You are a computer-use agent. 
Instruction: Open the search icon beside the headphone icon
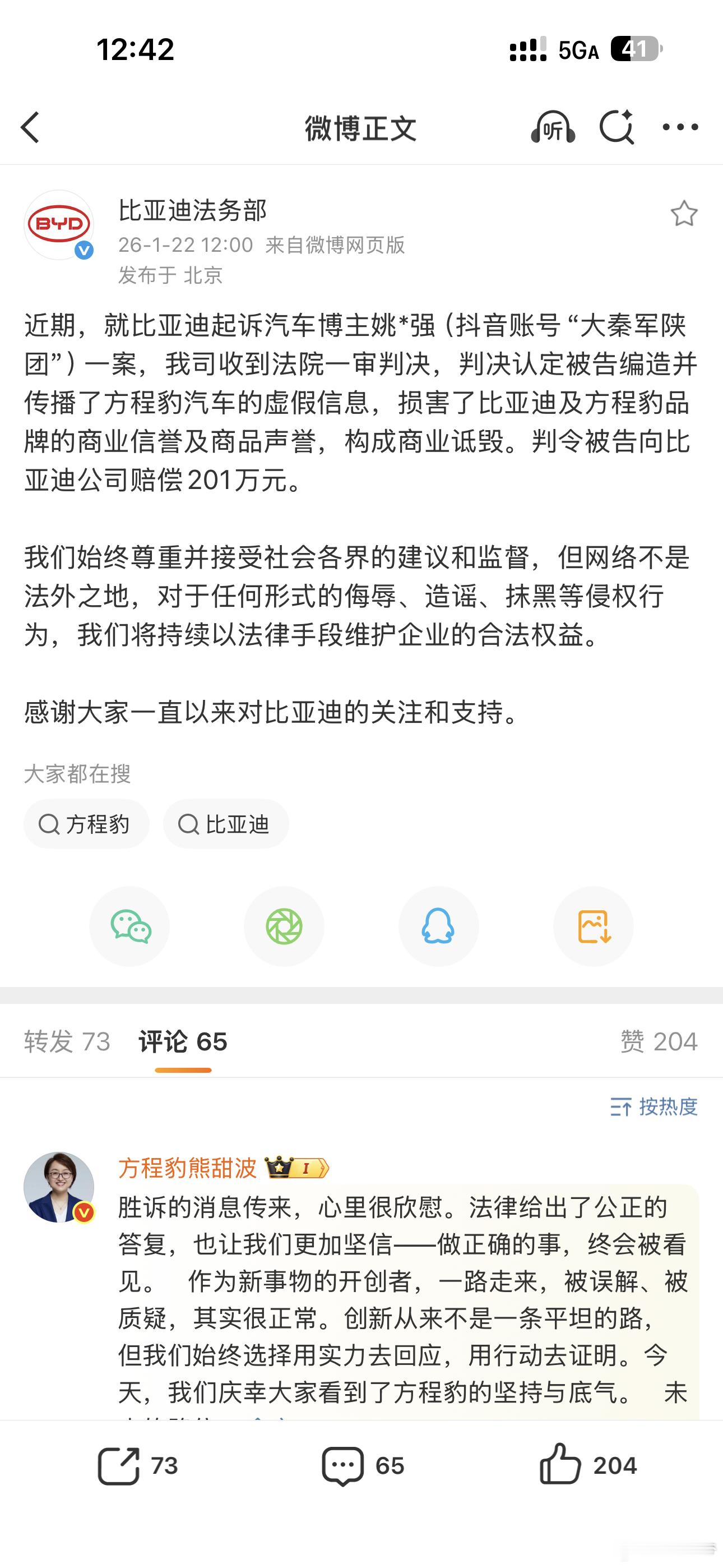[618, 128]
